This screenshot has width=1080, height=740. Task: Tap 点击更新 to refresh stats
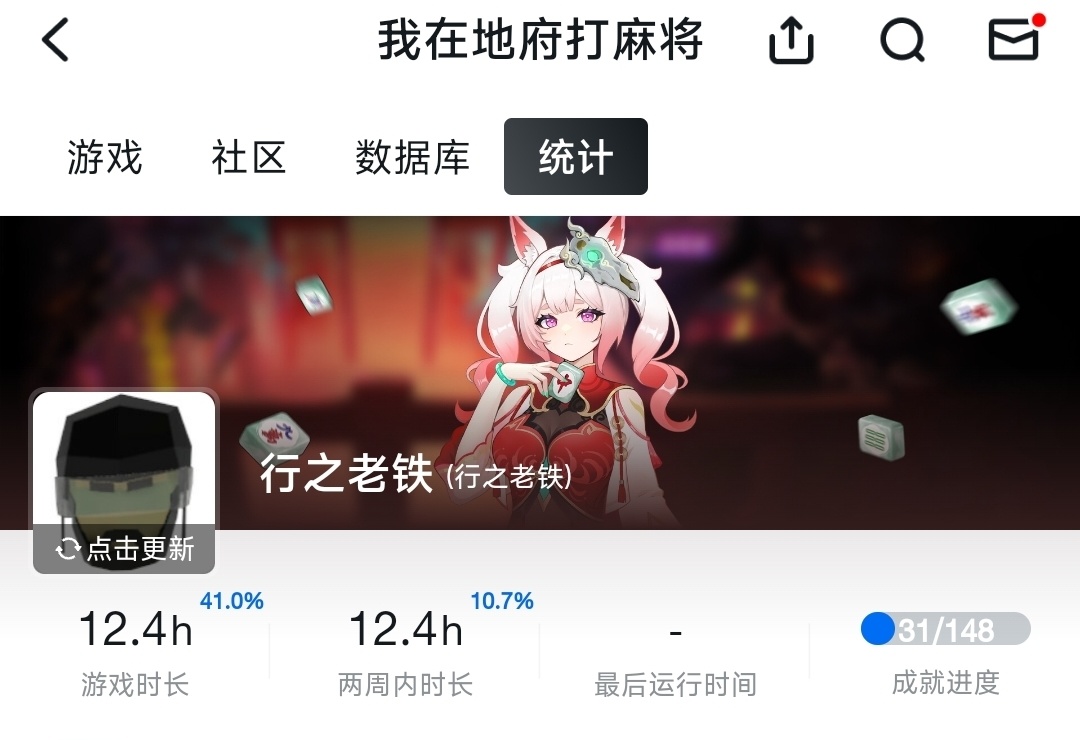125,549
